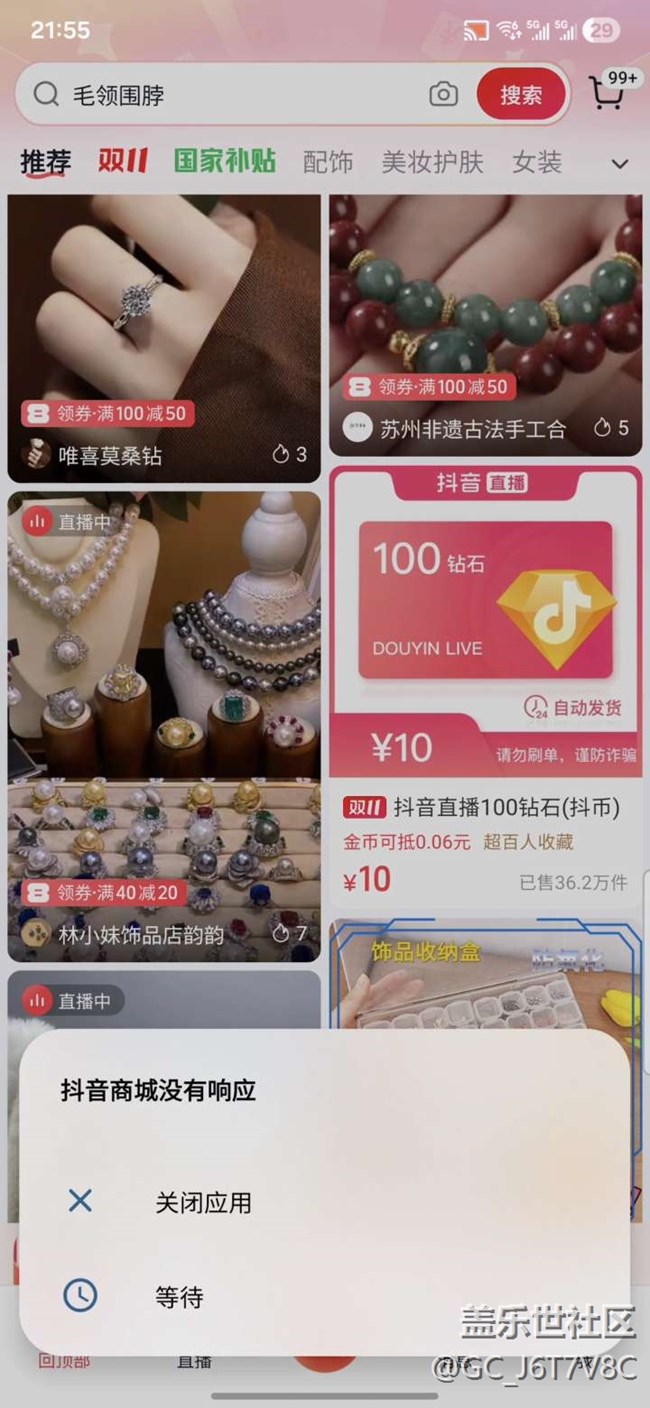
Task: Open the shopping cart
Action: (x=608, y=93)
